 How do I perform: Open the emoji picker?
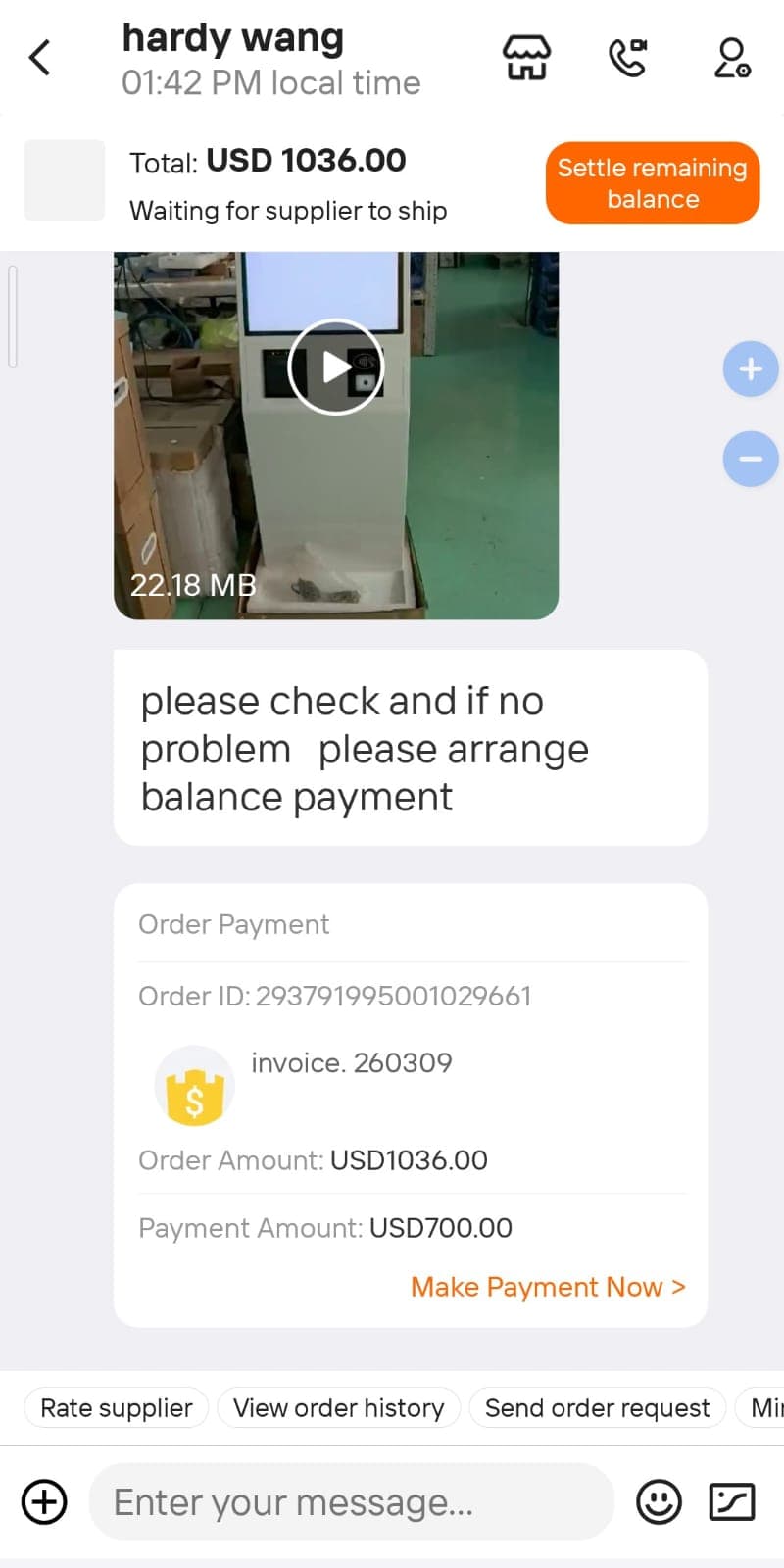click(x=659, y=1502)
